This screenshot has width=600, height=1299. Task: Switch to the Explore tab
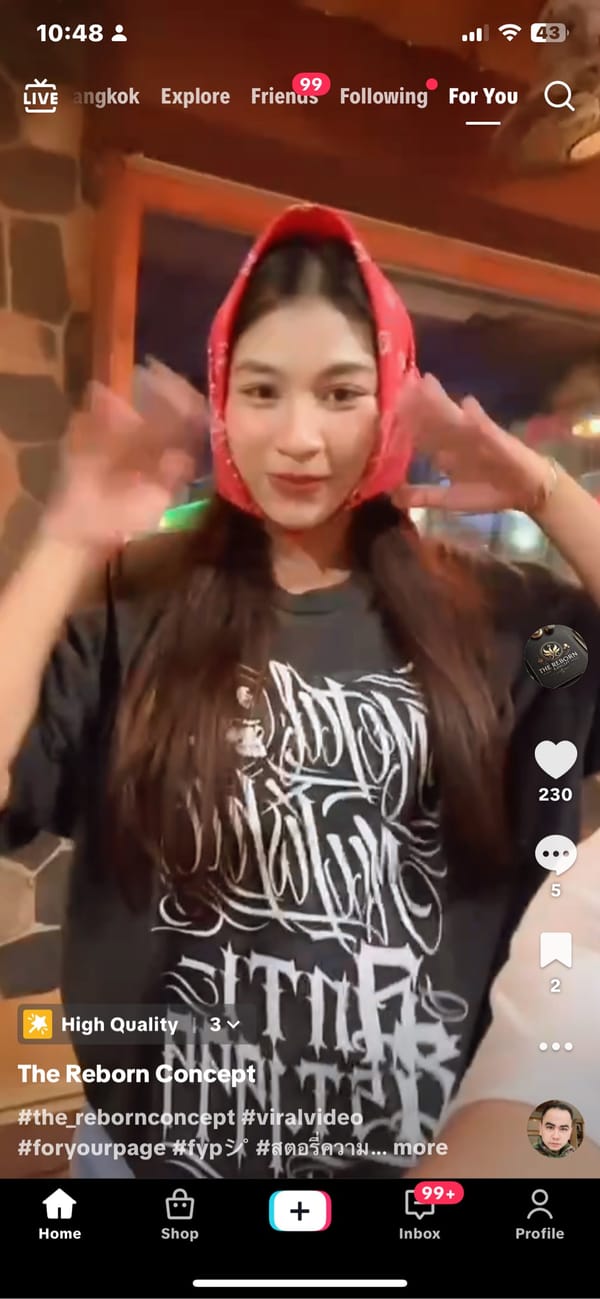point(195,97)
